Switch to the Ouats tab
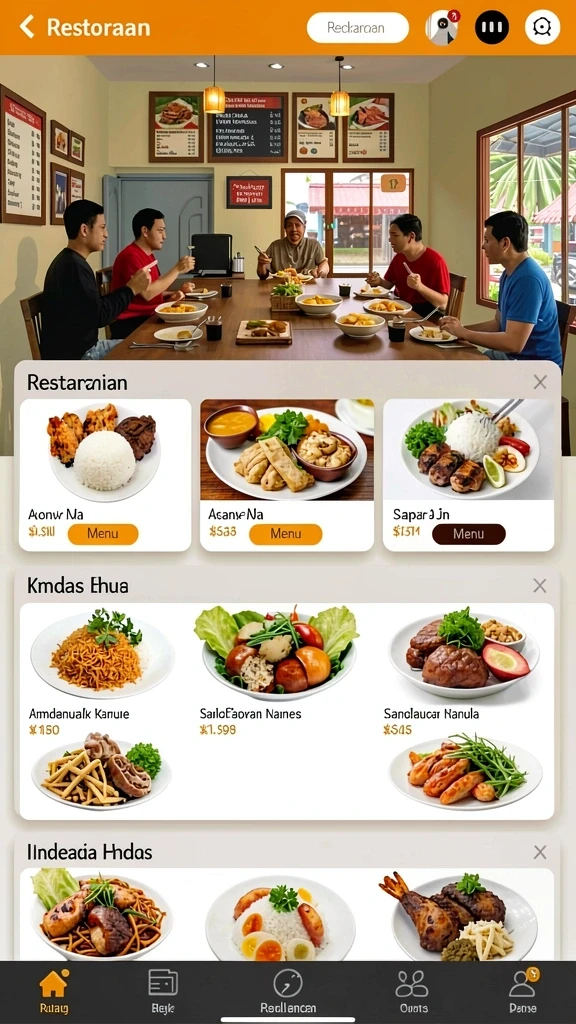The height and width of the screenshot is (1024, 576). [413, 991]
